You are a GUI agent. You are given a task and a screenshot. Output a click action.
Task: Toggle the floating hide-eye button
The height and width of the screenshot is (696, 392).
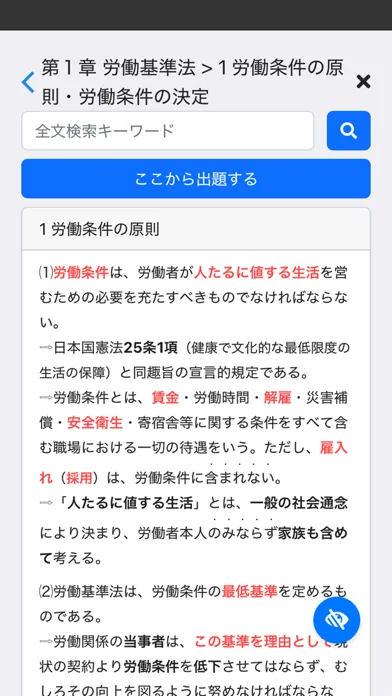point(337,620)
